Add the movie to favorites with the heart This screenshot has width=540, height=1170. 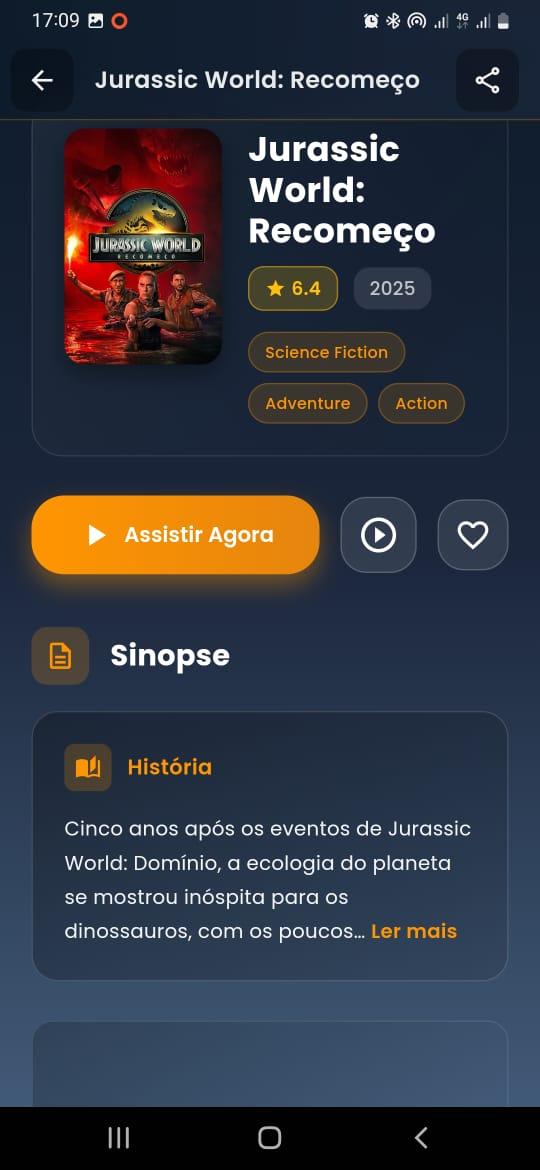473,535
